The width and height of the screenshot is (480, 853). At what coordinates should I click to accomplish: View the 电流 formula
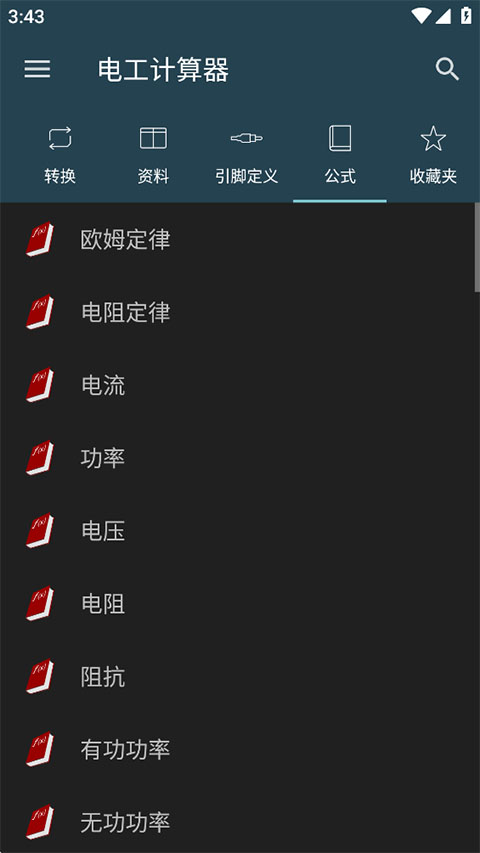(237, 385)
